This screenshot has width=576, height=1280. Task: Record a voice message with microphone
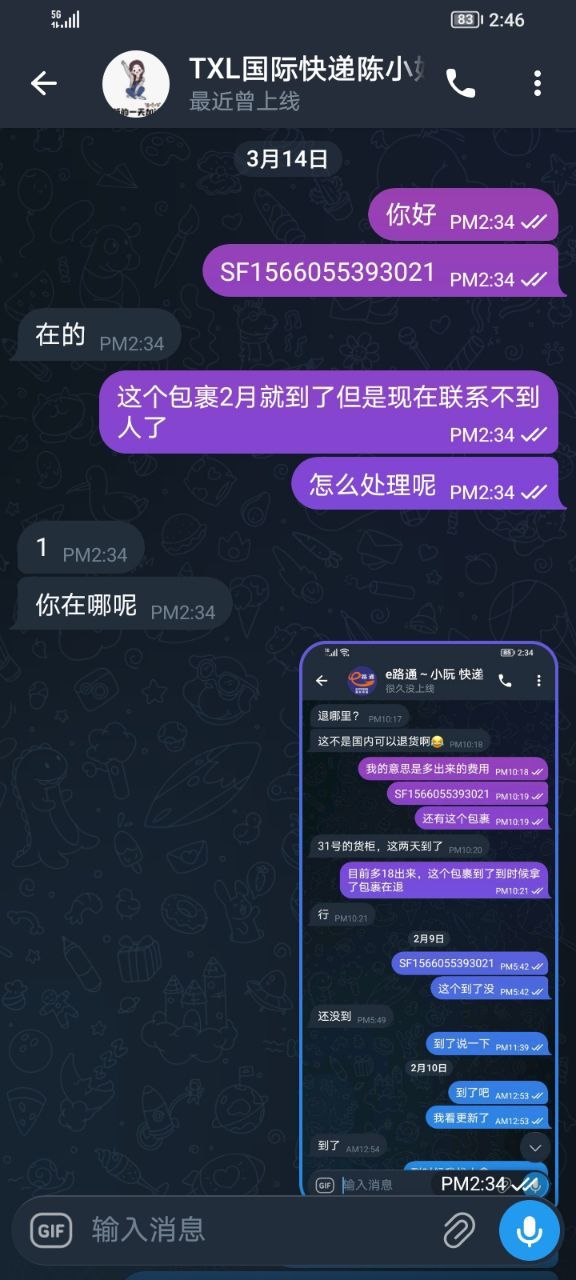pos(529,1229)
